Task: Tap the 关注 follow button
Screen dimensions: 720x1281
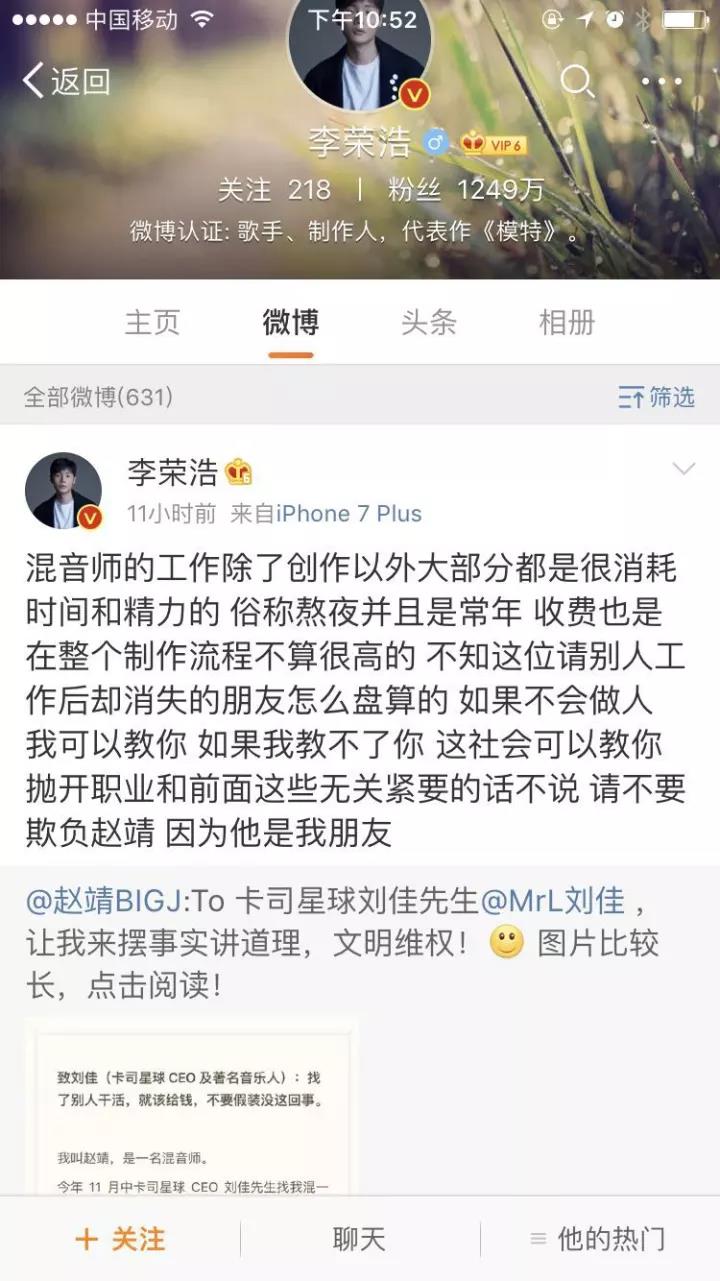Action: (x=120, y=1238)
